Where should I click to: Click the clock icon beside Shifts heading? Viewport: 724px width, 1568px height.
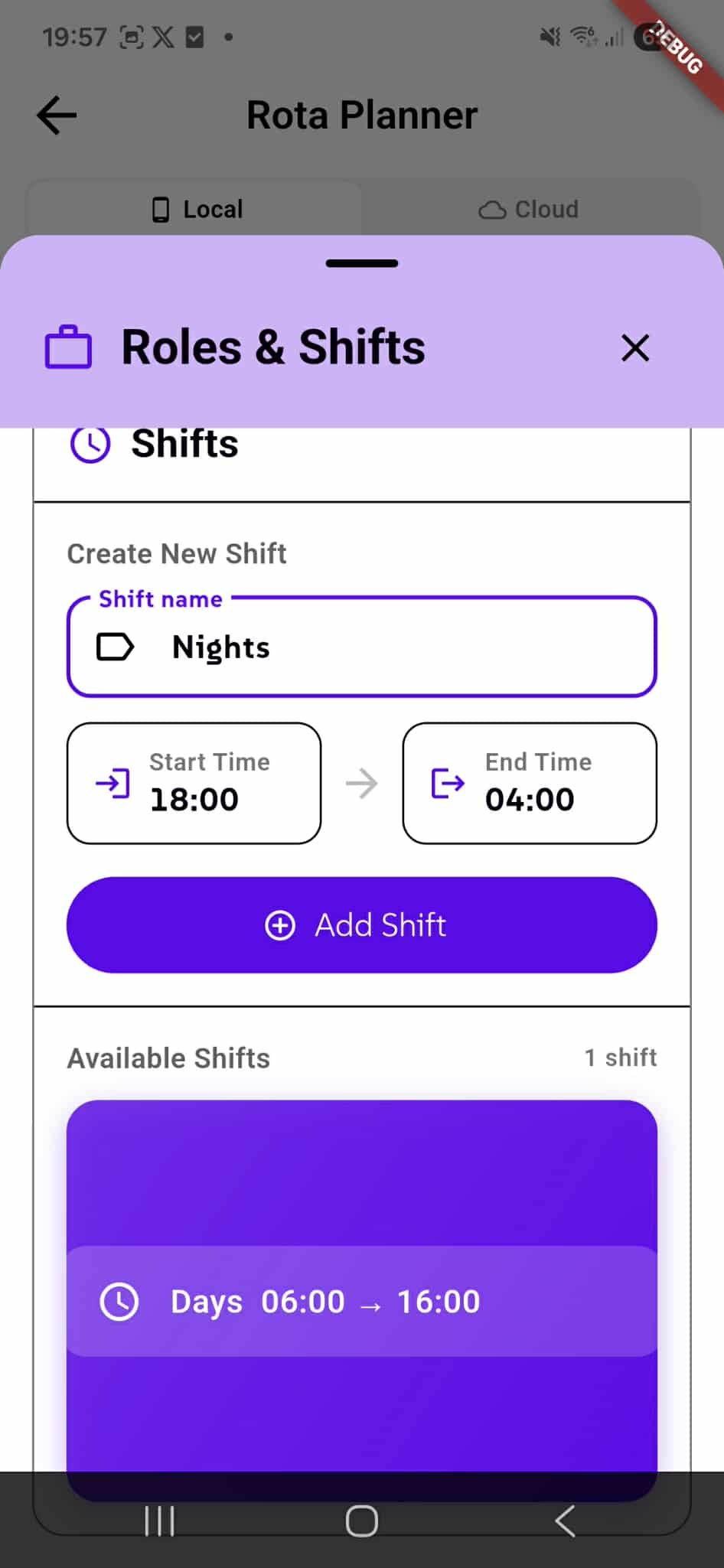point(90,444)
